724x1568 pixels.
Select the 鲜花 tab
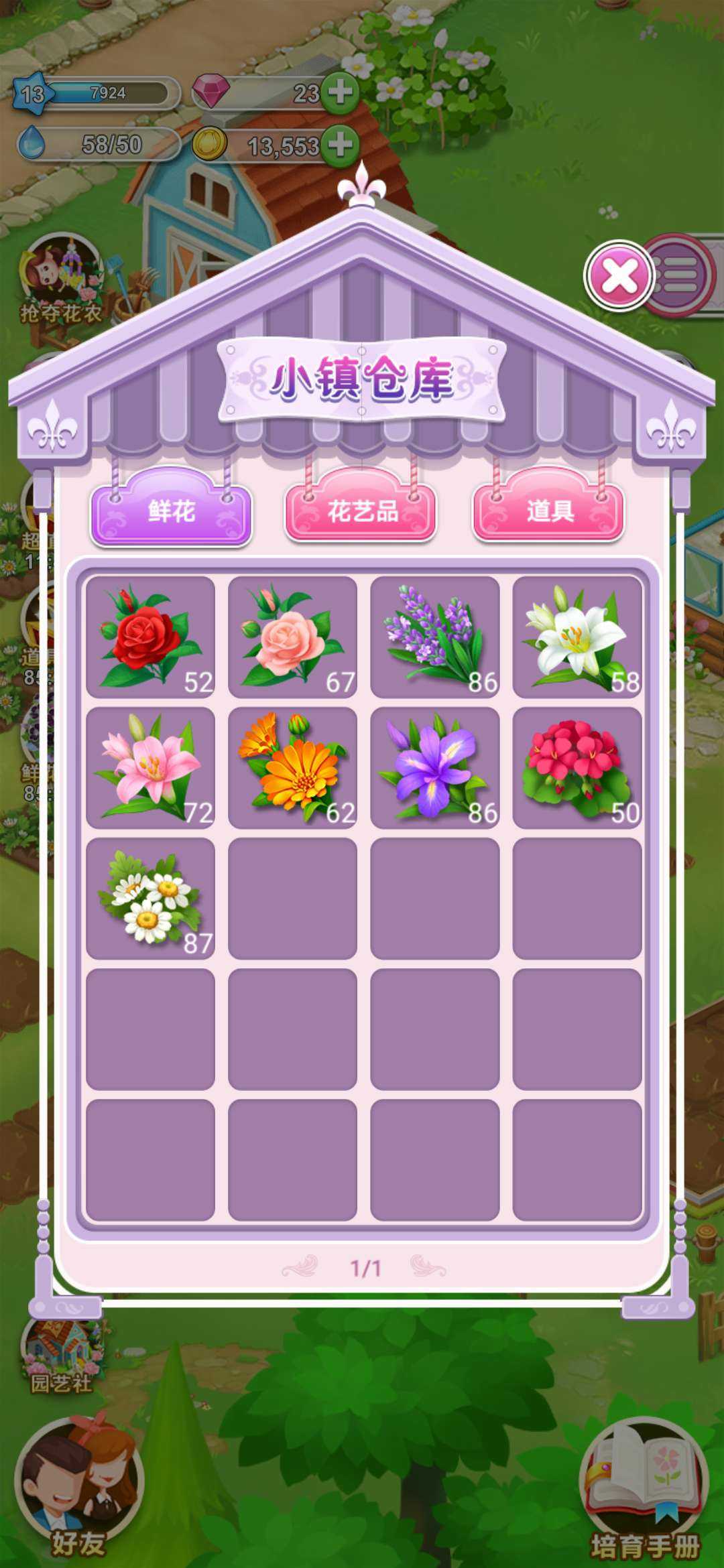click(172, 512)
